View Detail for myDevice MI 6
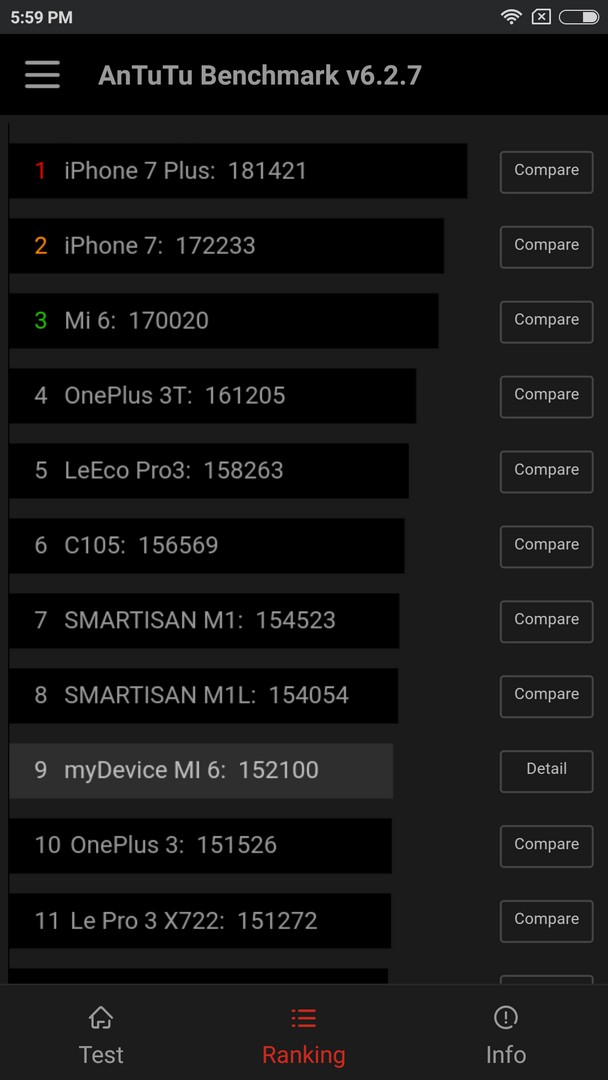The width and height of the screenshot is (608, 1080). click(x=546, y=771)
